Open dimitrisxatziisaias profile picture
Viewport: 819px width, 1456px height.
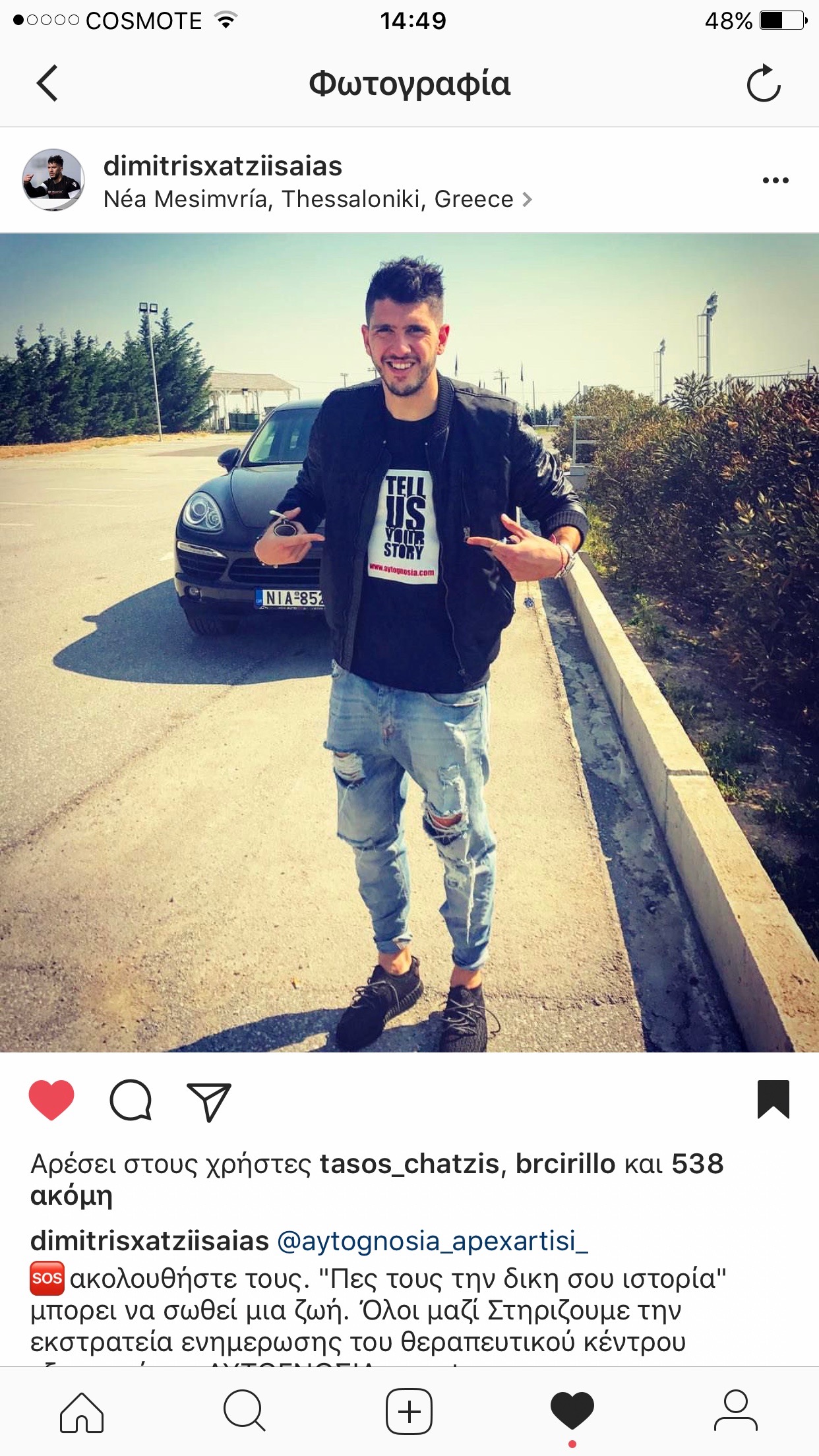pos(53,179)
